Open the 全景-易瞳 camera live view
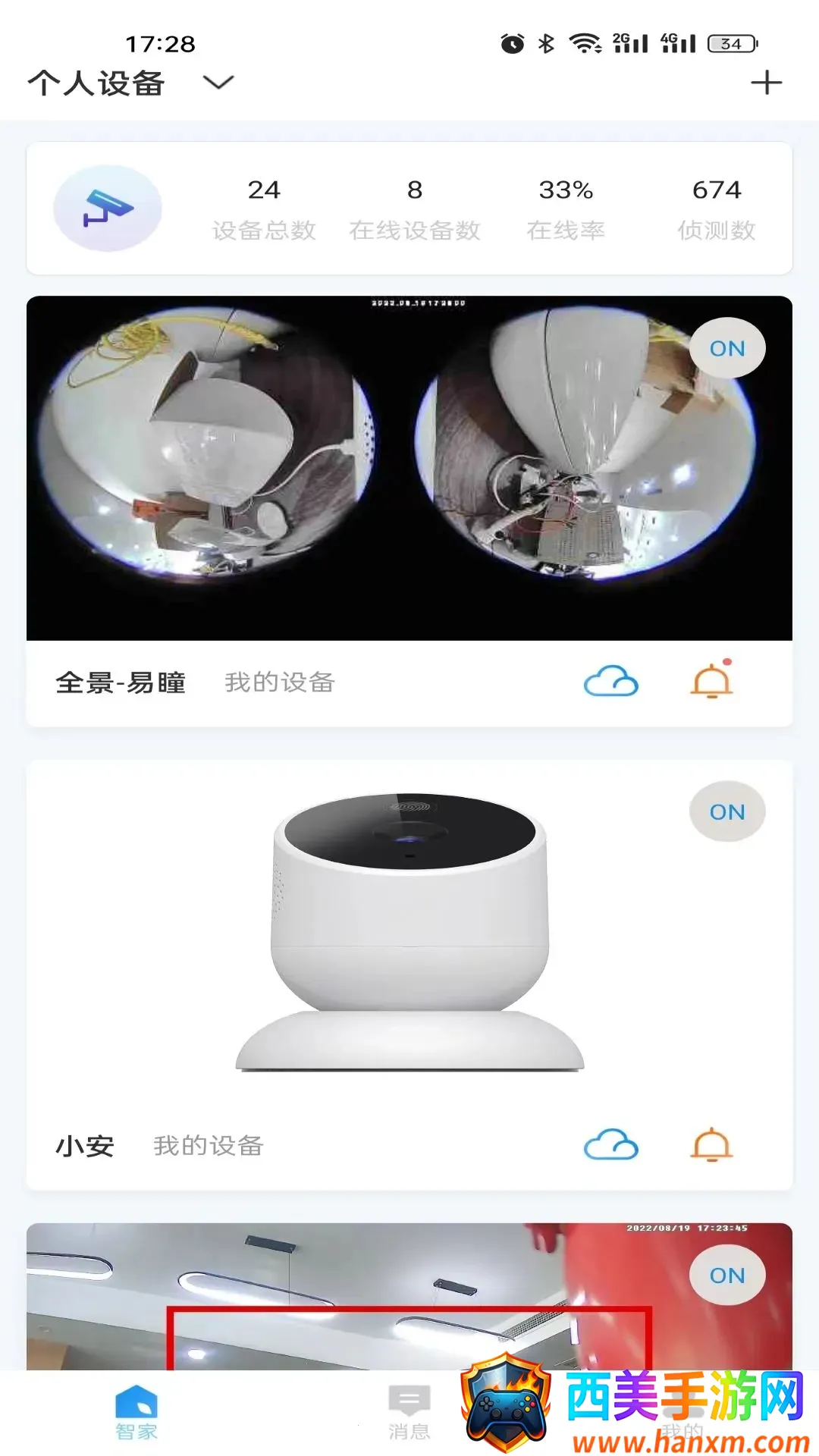The width and height of the screenshot is (819, 1456). tap(409, 468)
